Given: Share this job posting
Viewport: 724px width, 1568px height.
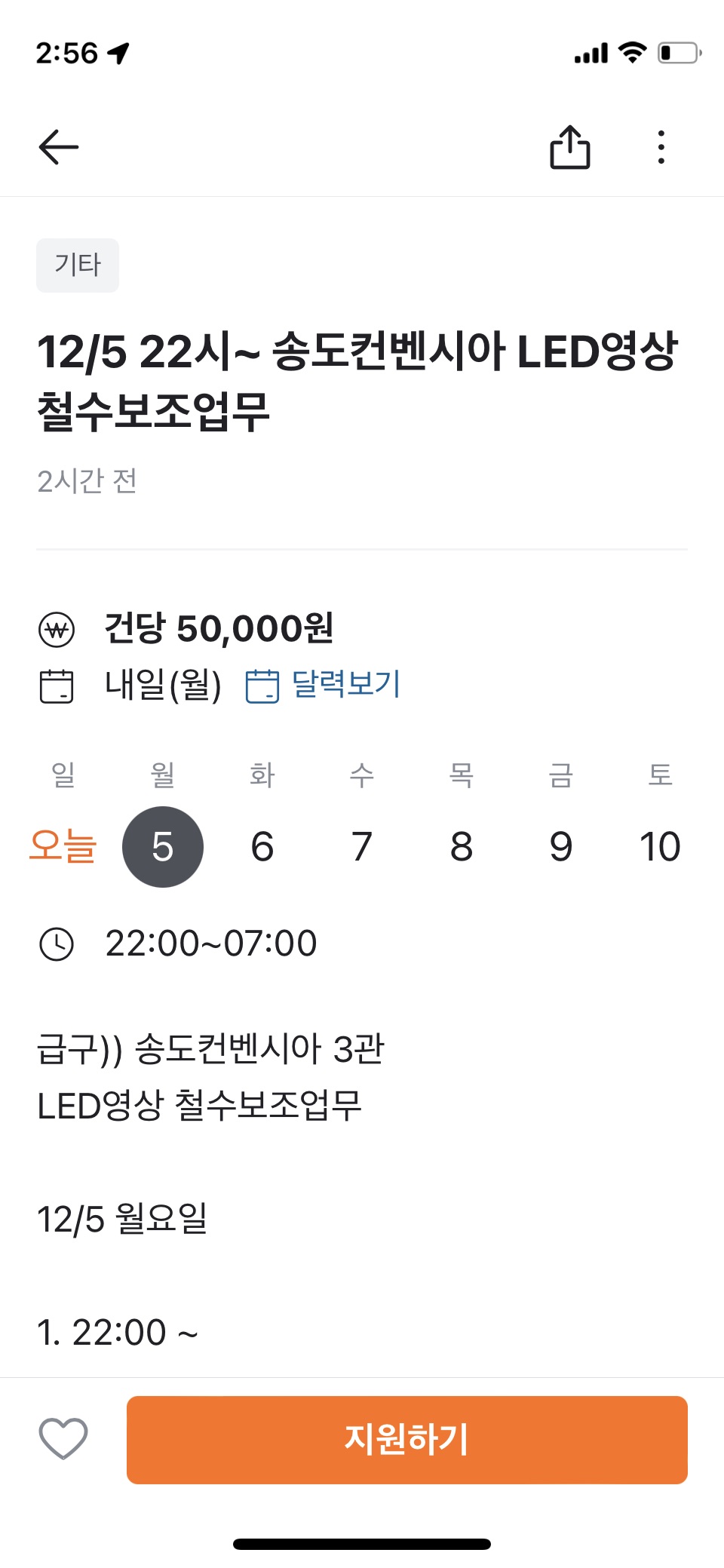Looking at the screenshot, I should (x=569, y=147).
